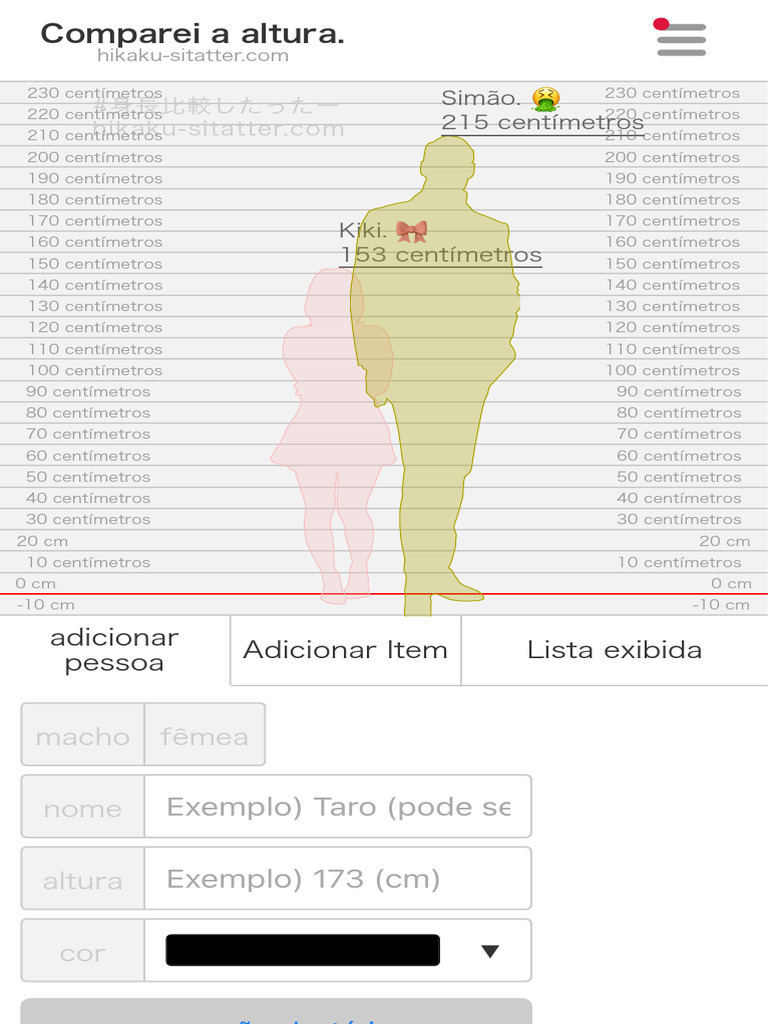This screenshot has width=768, height=1024.
Task: Select fêmea gender option
Action: pyautogui.click(x=204, y=735)
